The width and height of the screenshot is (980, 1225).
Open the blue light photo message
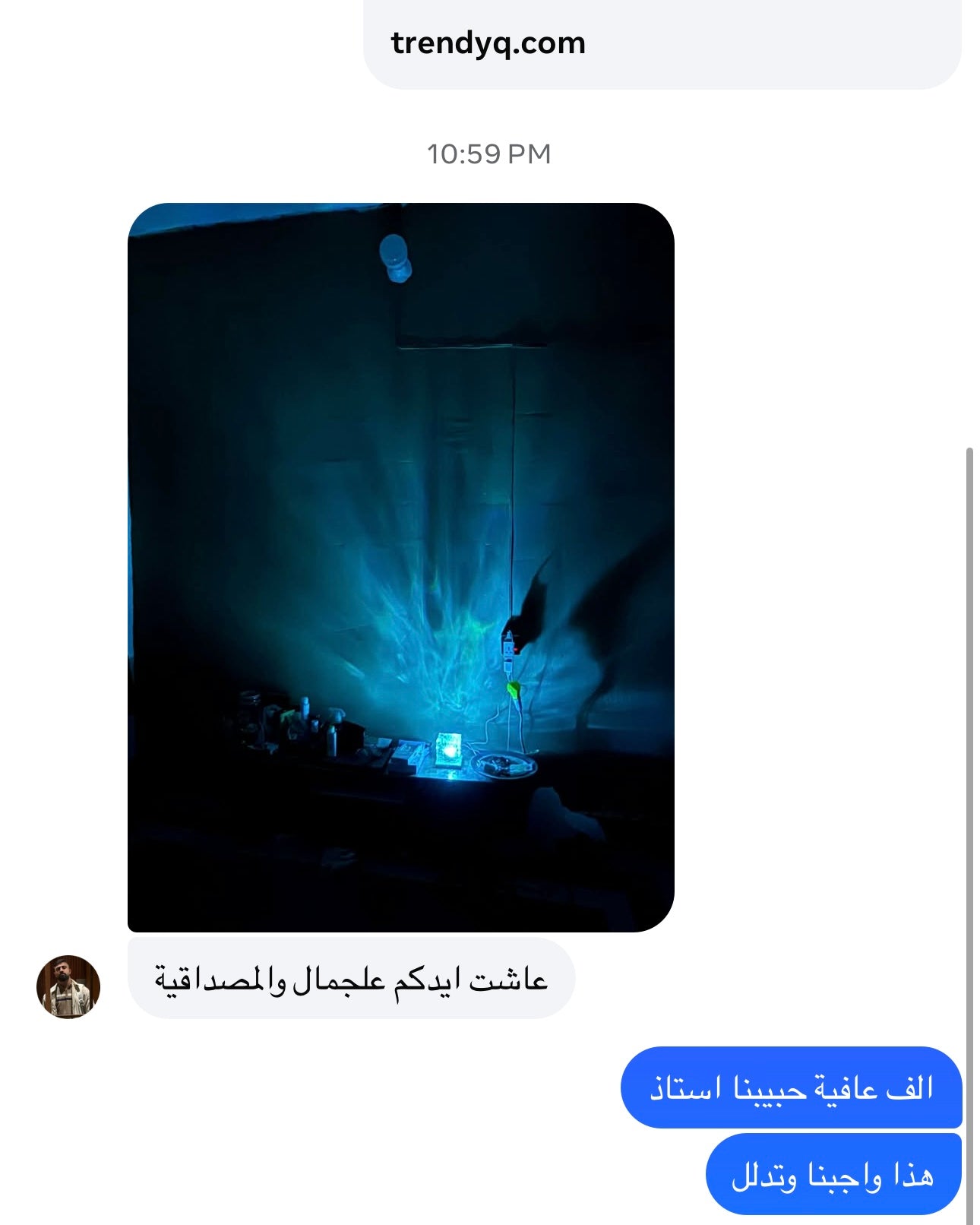(x=400, y=567)
